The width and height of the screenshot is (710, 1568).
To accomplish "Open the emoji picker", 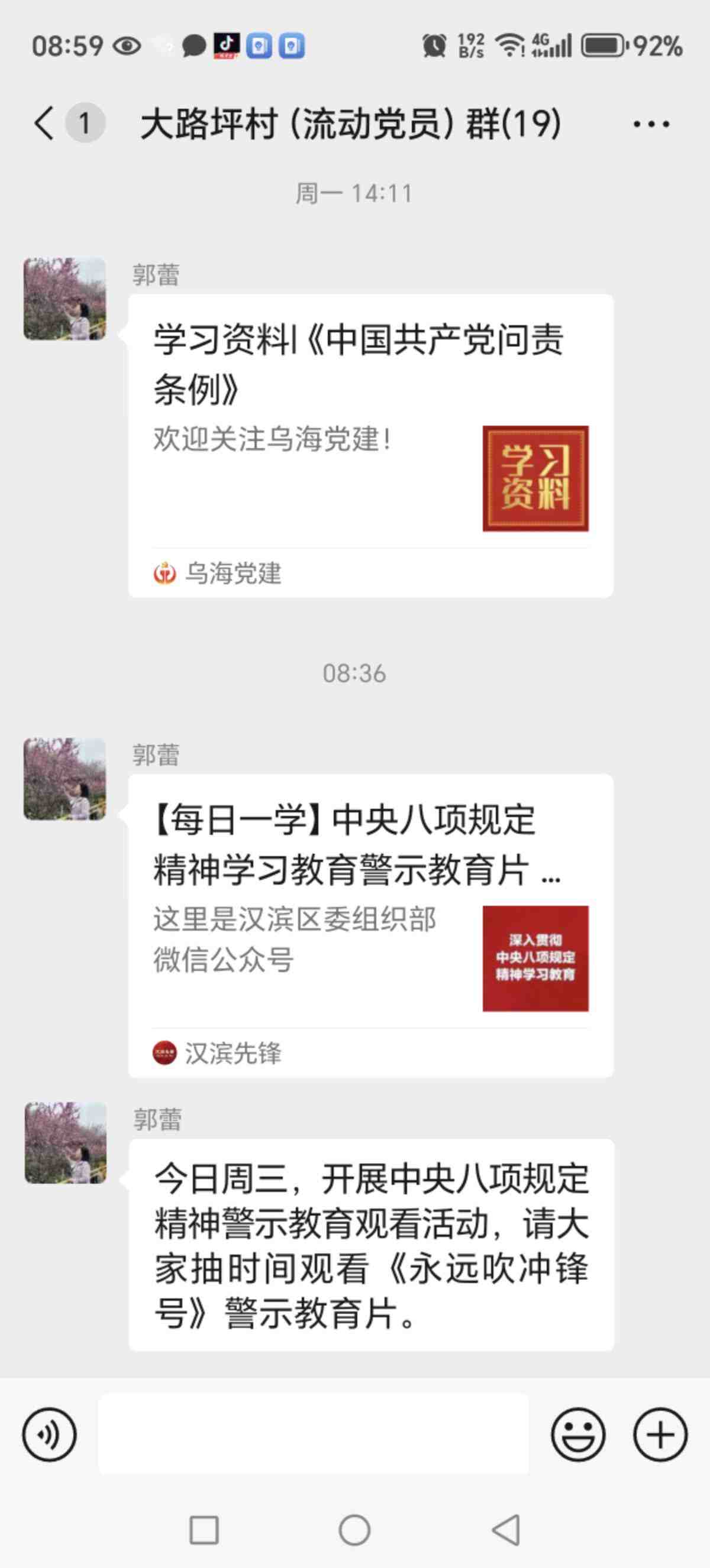I will click(x=578, y=1434).
